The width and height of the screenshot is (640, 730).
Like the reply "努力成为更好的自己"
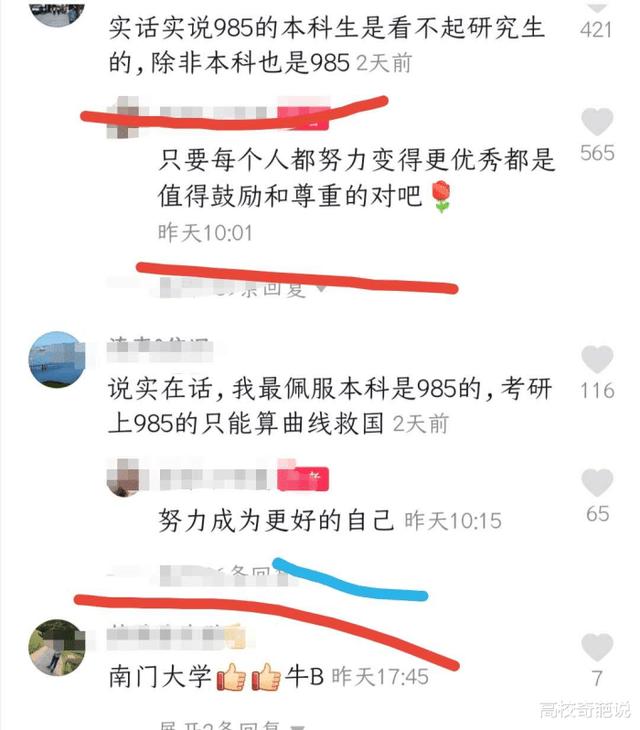tap(597, 484)
